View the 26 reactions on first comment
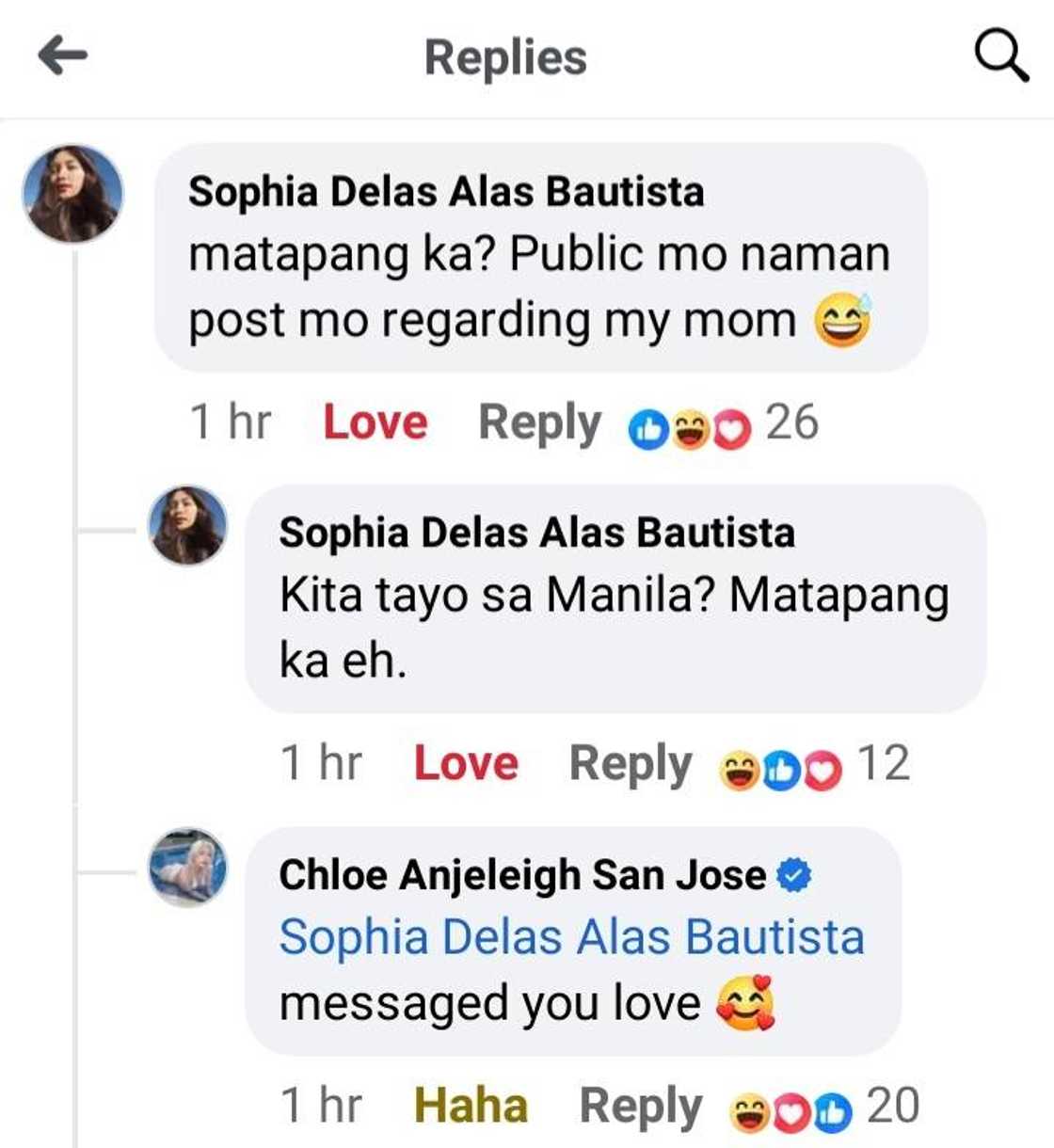Screen dimensions: 1054x1148 [723, 424]
